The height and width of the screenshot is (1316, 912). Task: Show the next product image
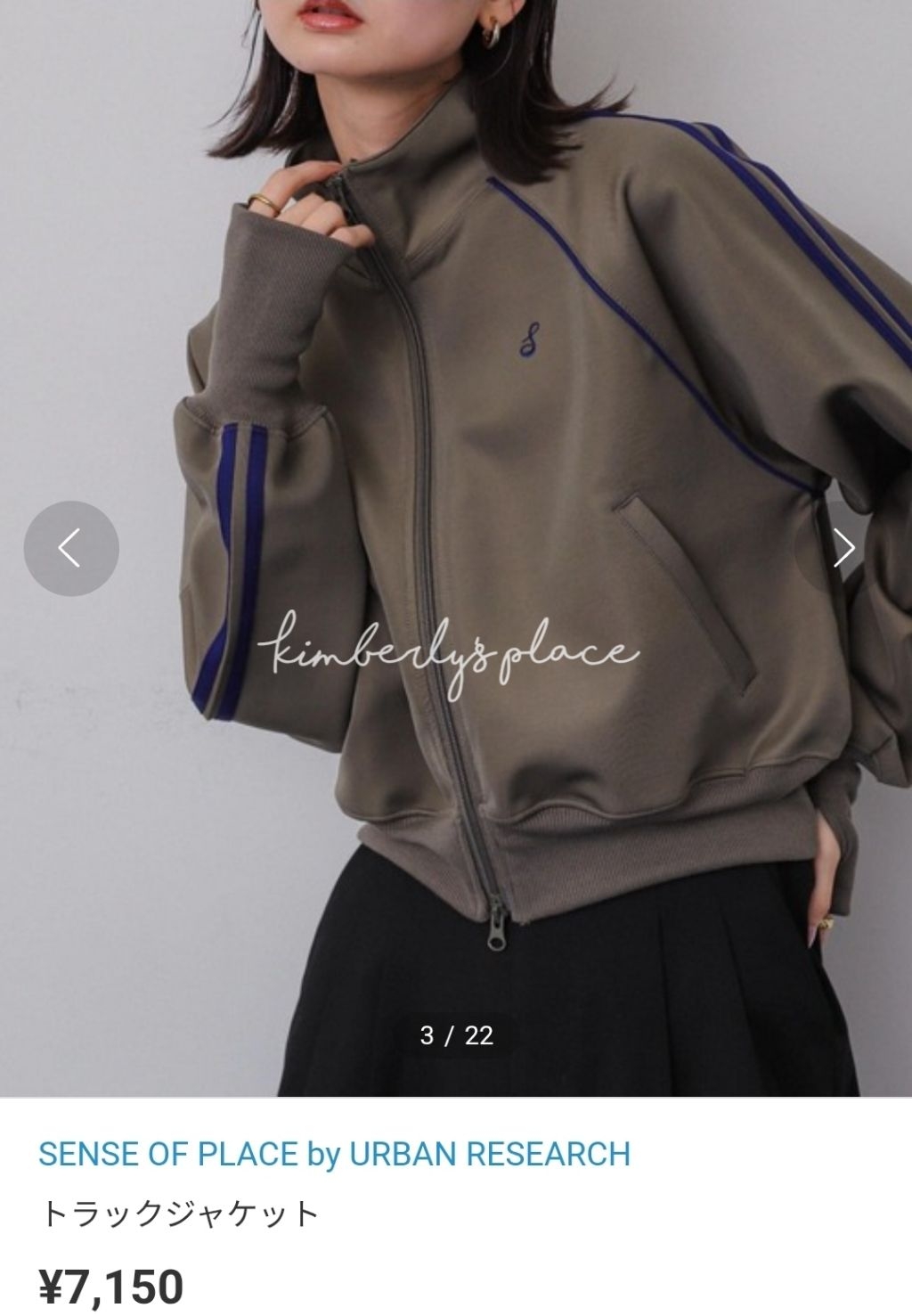click(x=843, y=548)
